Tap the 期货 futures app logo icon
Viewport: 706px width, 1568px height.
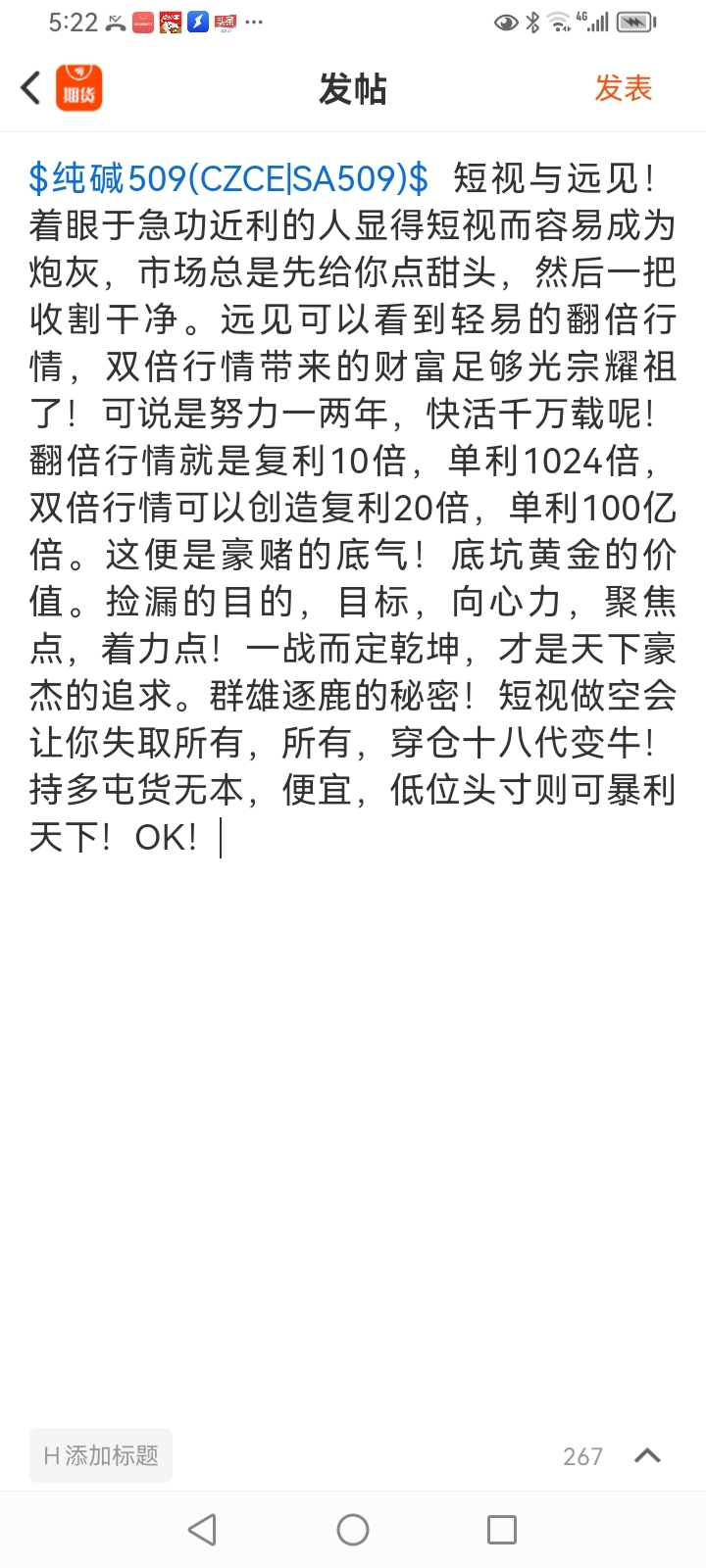[x=78, y=87]
